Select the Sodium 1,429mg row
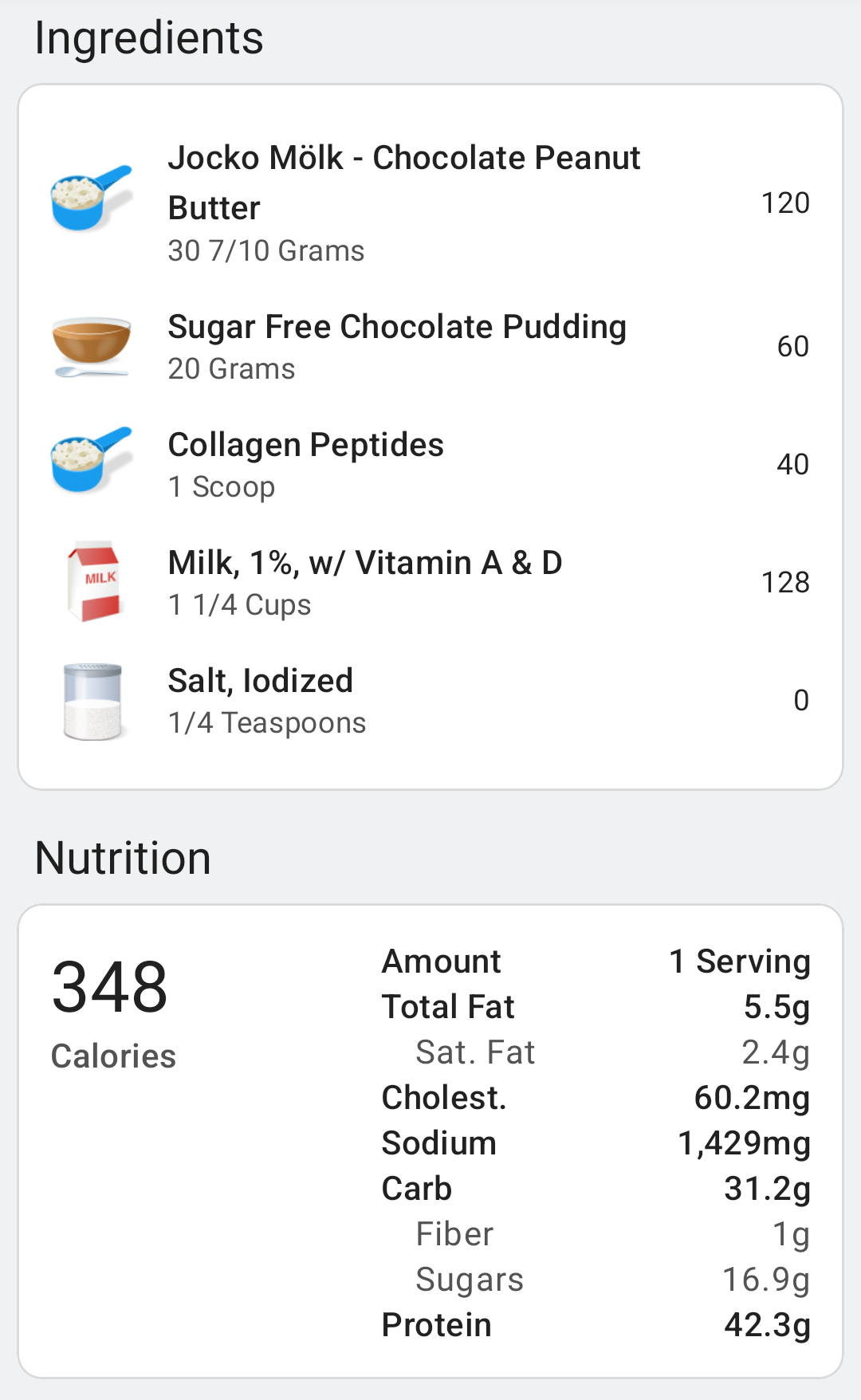Screen dimensions: 861x1400 click(596, 1142)
